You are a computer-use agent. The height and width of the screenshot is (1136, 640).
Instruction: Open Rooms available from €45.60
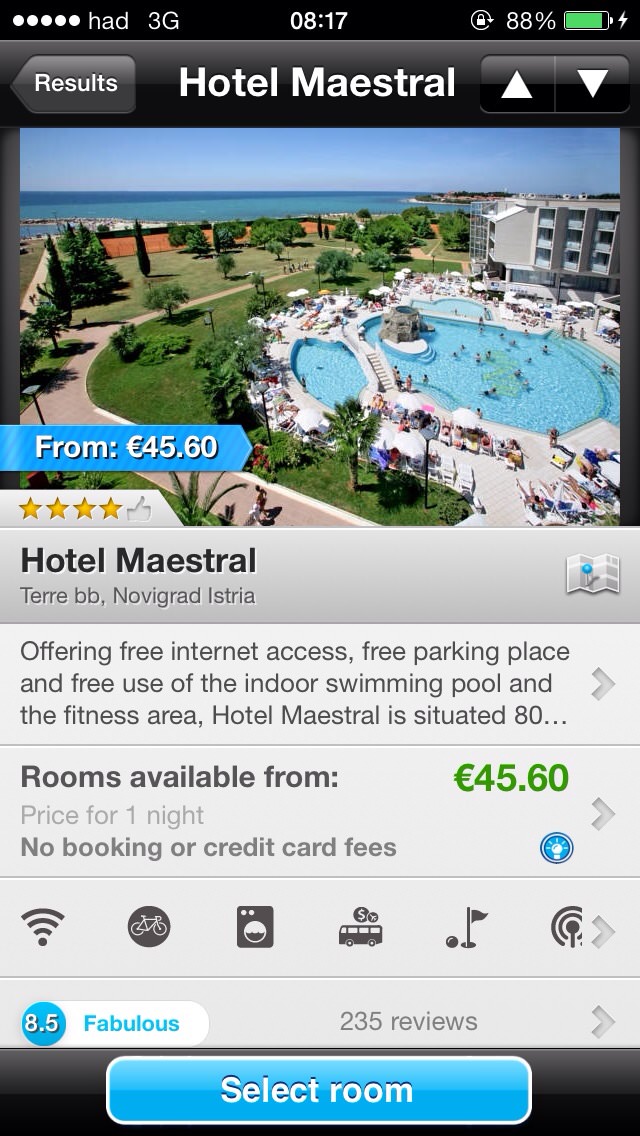(320, 811)
